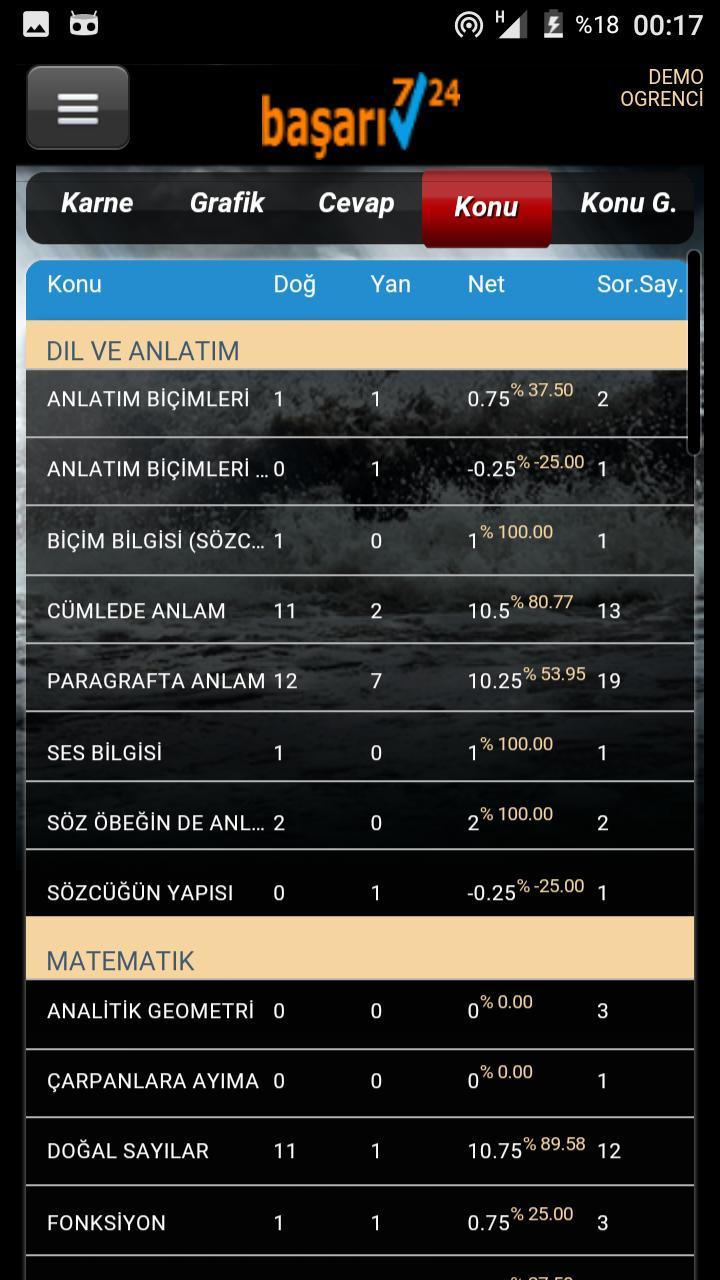Sort by the Net column header
720x1280 pixels.
tap(486, 284)
